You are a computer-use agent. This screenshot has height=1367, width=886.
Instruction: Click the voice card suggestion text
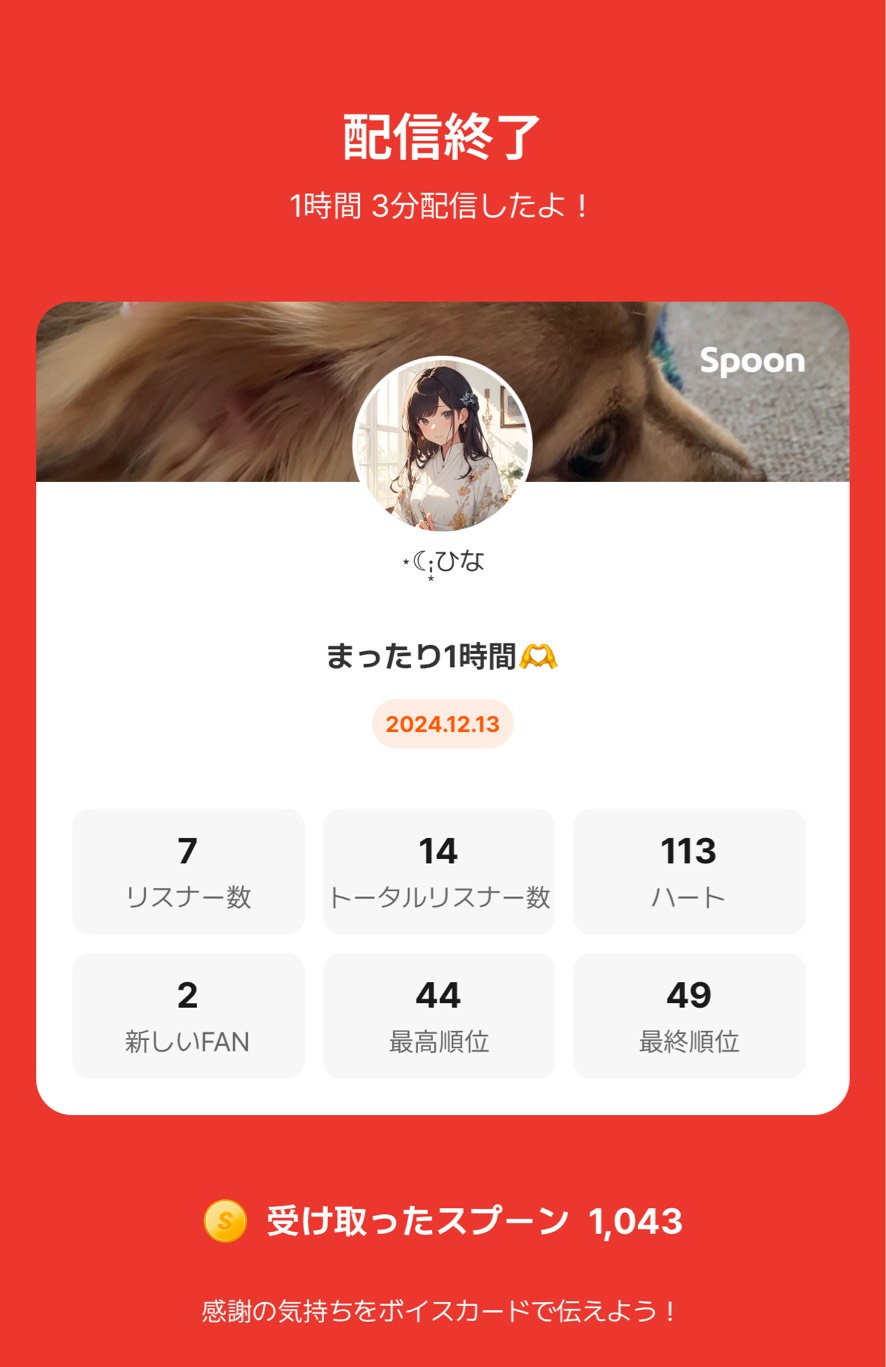[x=443, y=1310]
